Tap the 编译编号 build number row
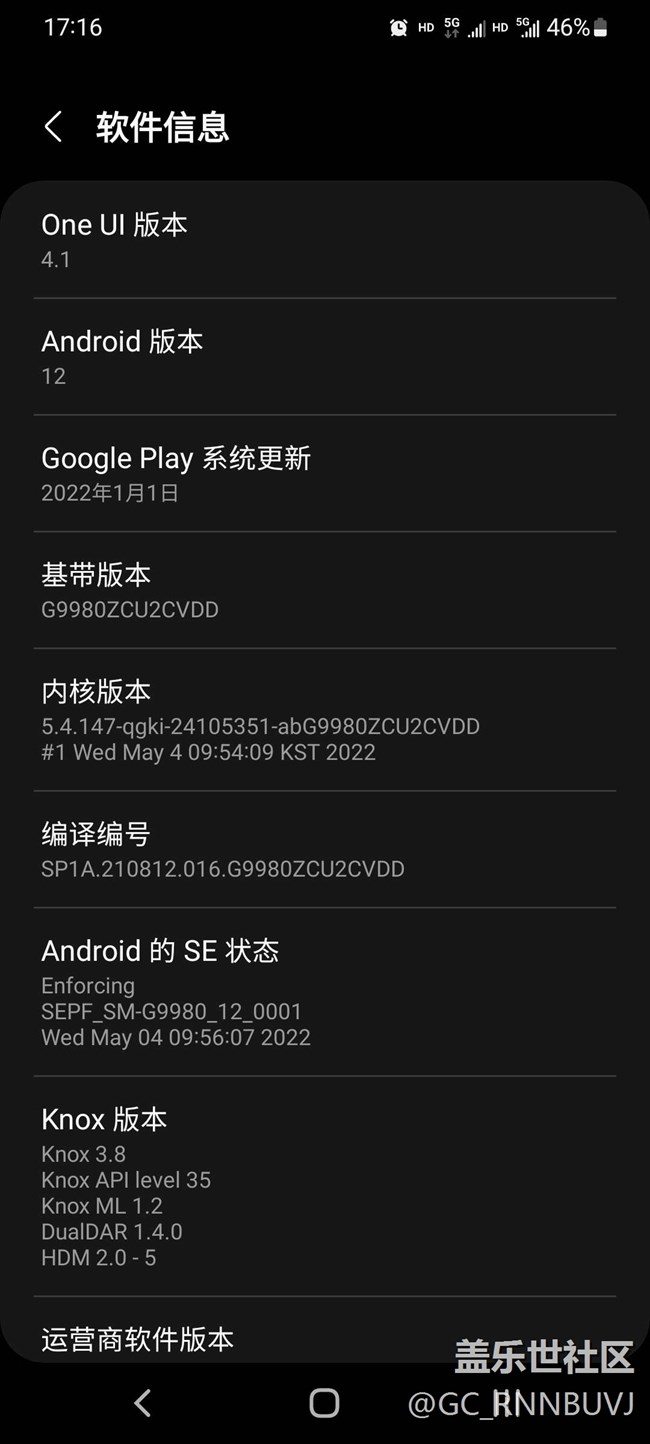650x1444 pixels. [325, 850]
